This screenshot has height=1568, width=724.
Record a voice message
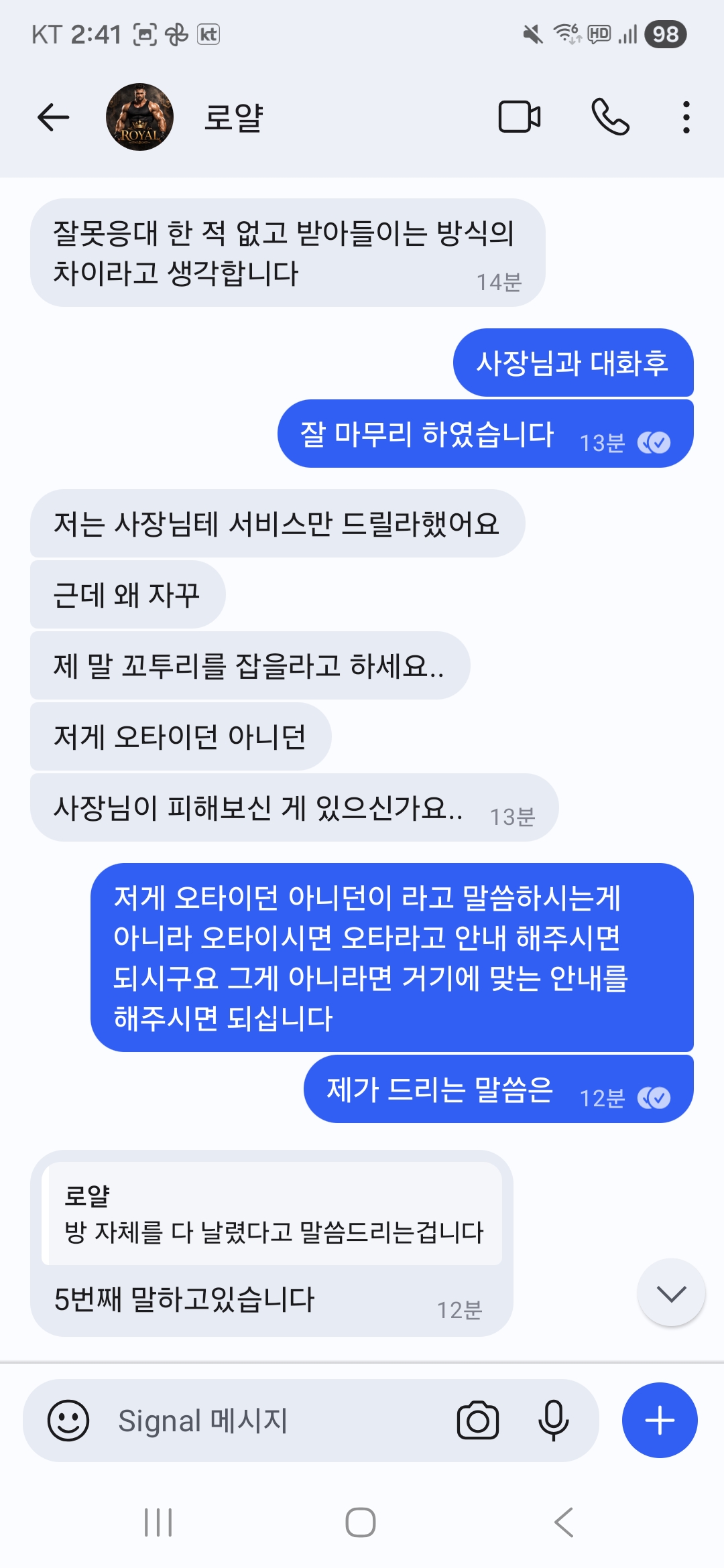[553, 1420]
